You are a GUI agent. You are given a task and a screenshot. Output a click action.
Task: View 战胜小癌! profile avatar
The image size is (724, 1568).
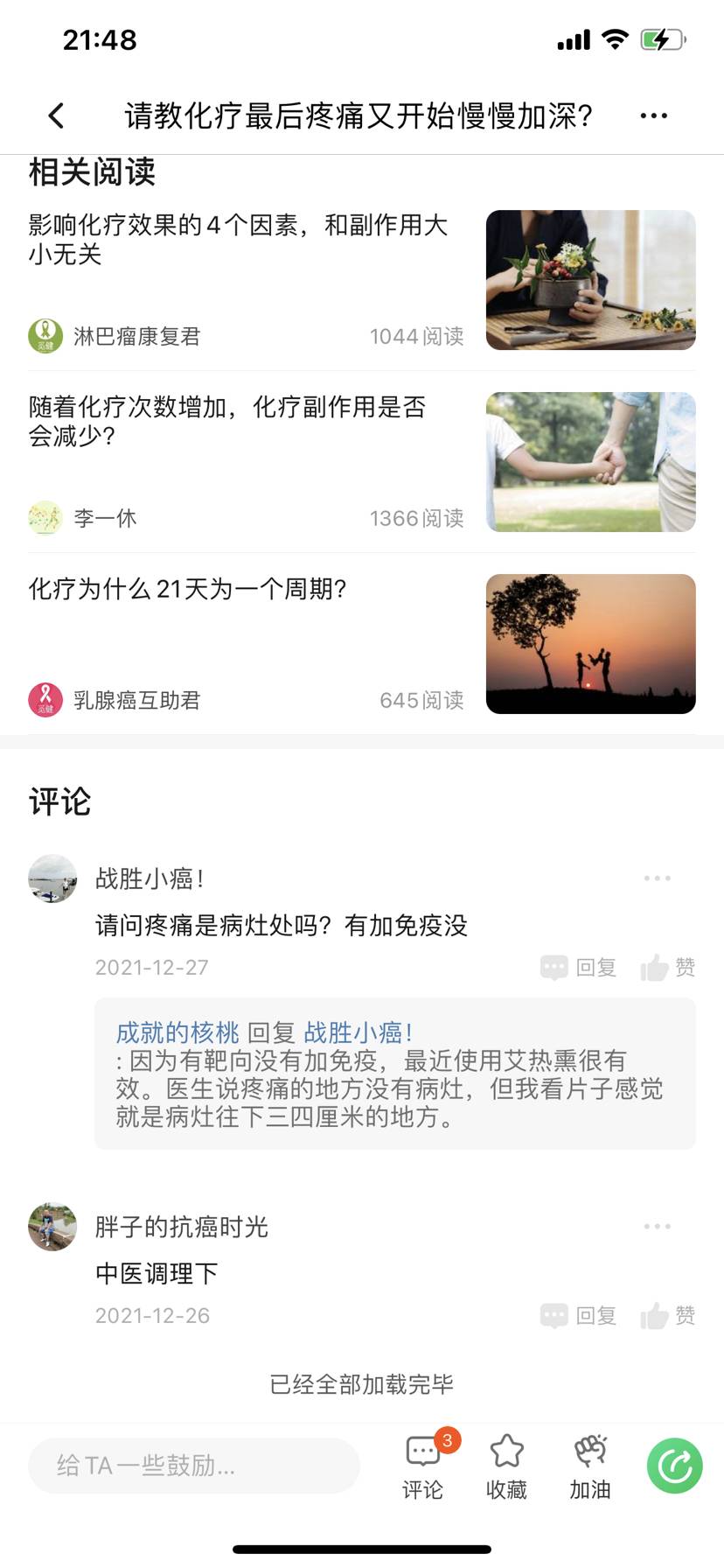point(52,878)
